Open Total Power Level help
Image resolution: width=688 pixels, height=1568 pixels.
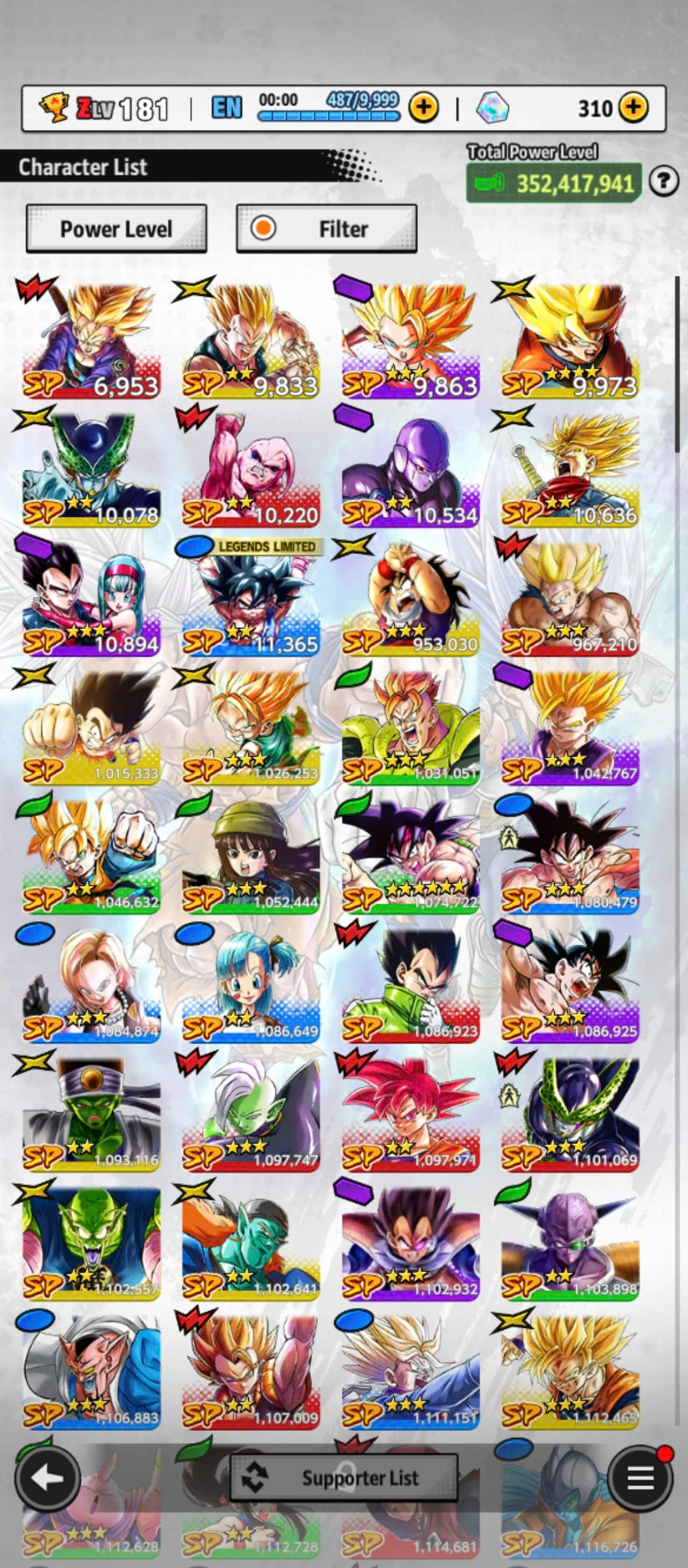click(x=663, y=182)
